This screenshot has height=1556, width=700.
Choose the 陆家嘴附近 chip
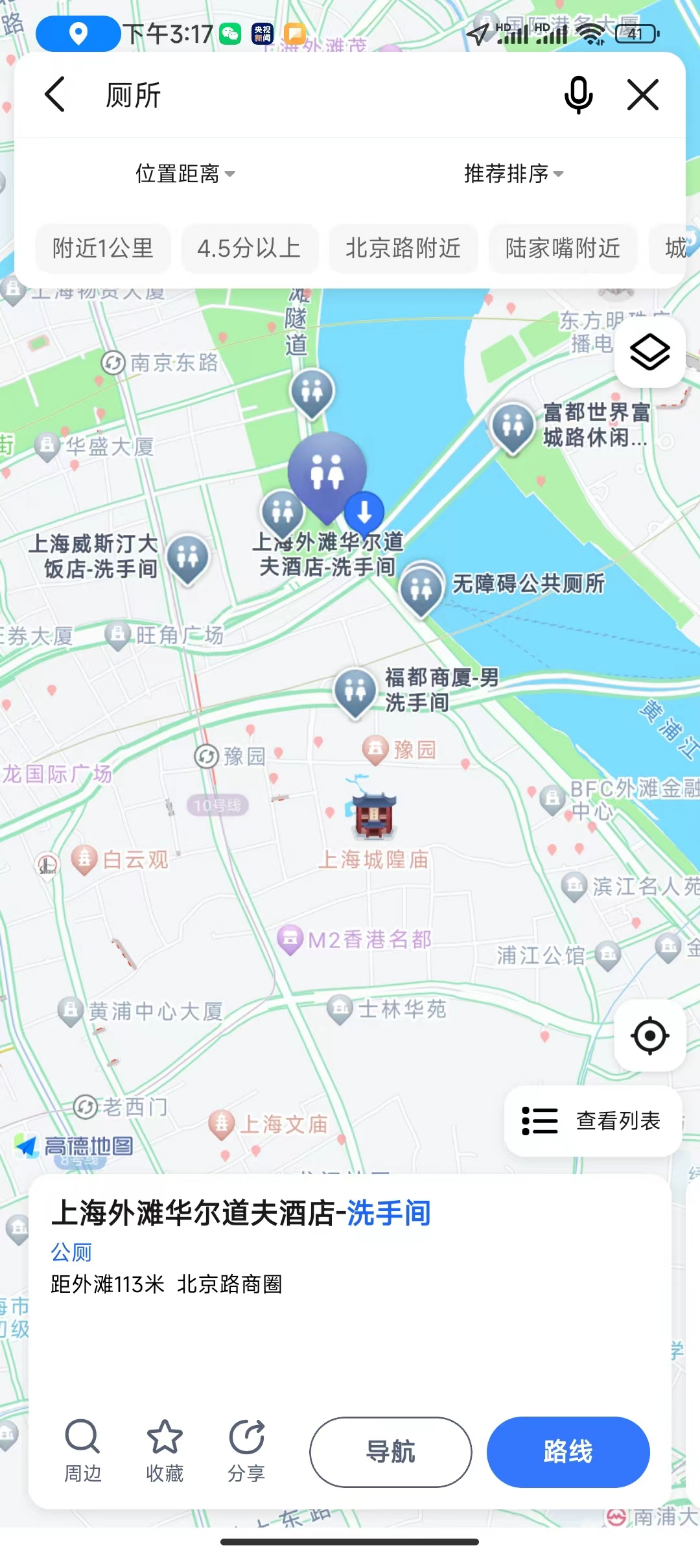pyautogui.click(x=563, y=248)
